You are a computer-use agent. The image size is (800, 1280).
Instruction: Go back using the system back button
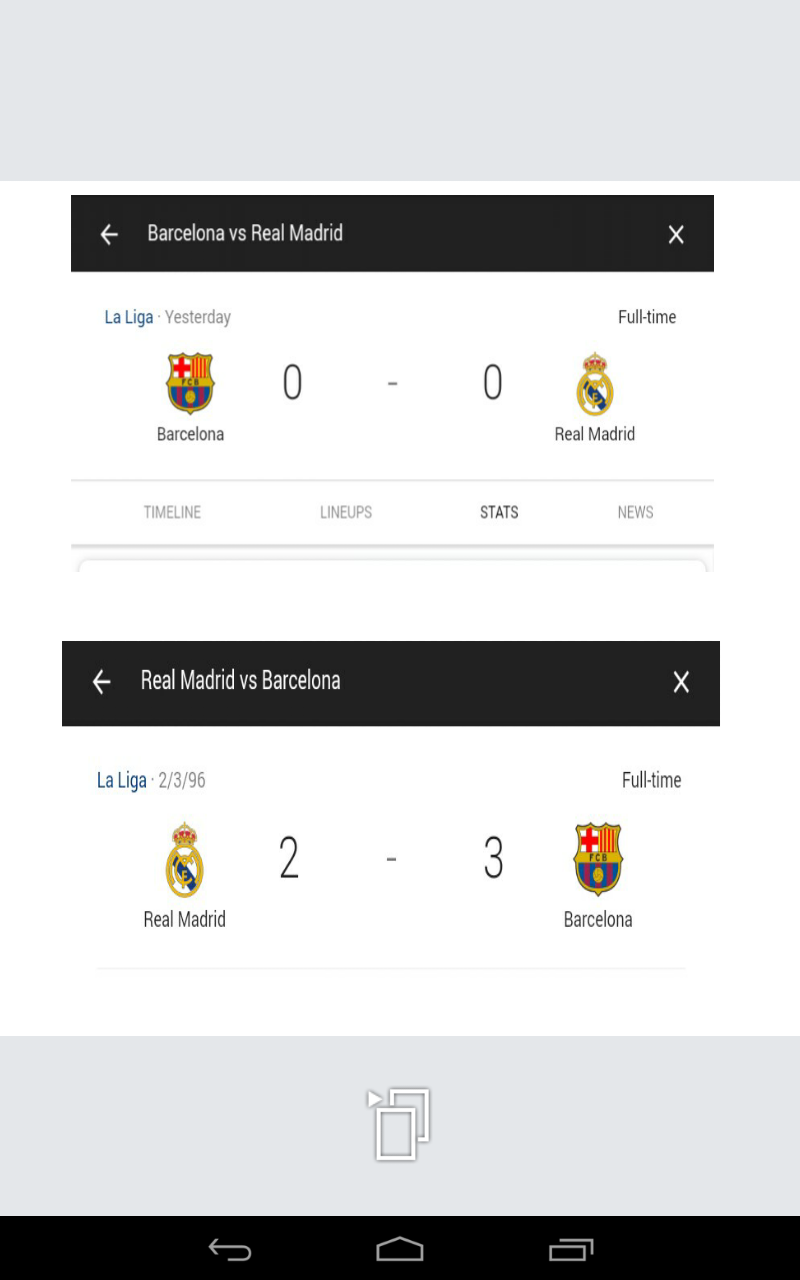point(230,1249)
